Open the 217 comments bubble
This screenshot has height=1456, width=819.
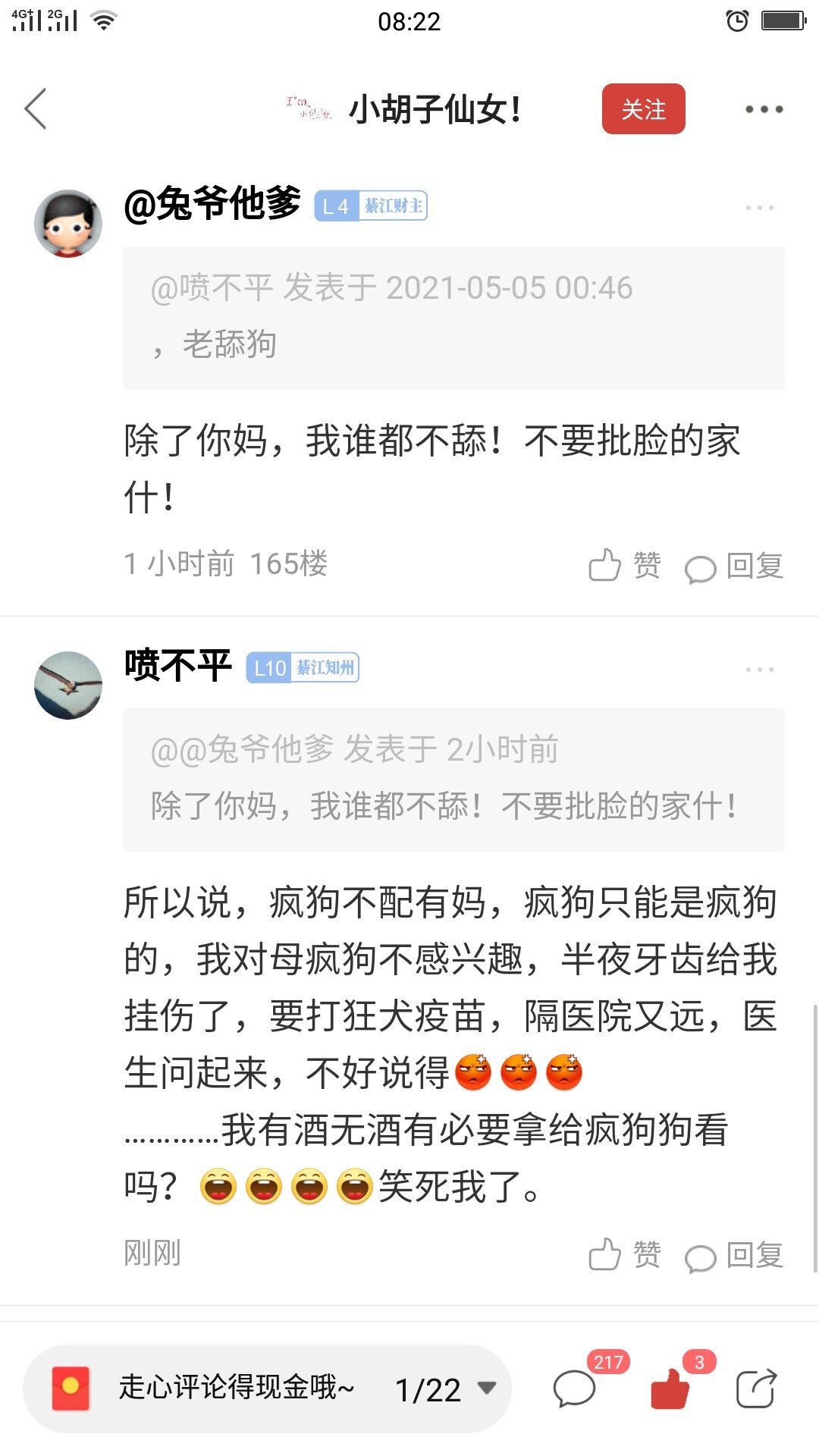[x=575, y=1389]
